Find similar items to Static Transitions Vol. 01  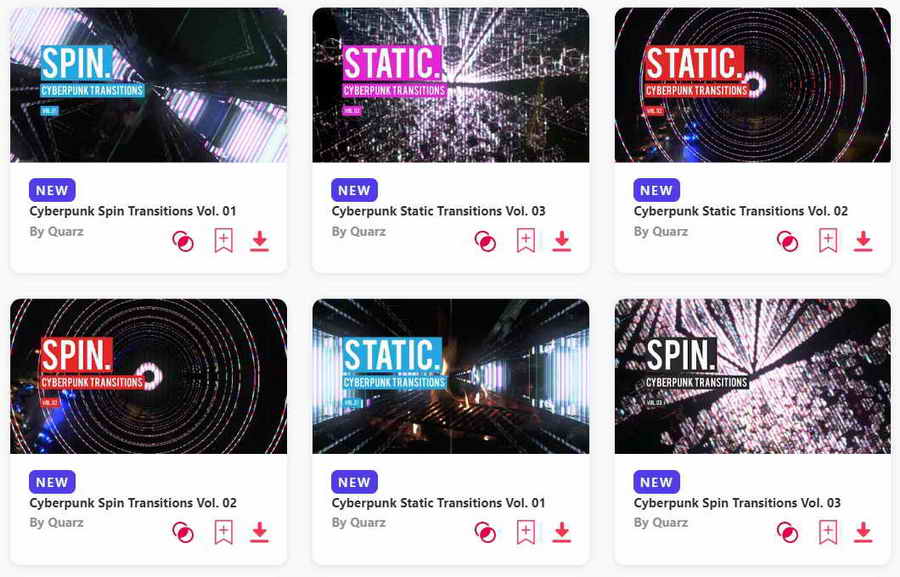(x=485, y=532)
